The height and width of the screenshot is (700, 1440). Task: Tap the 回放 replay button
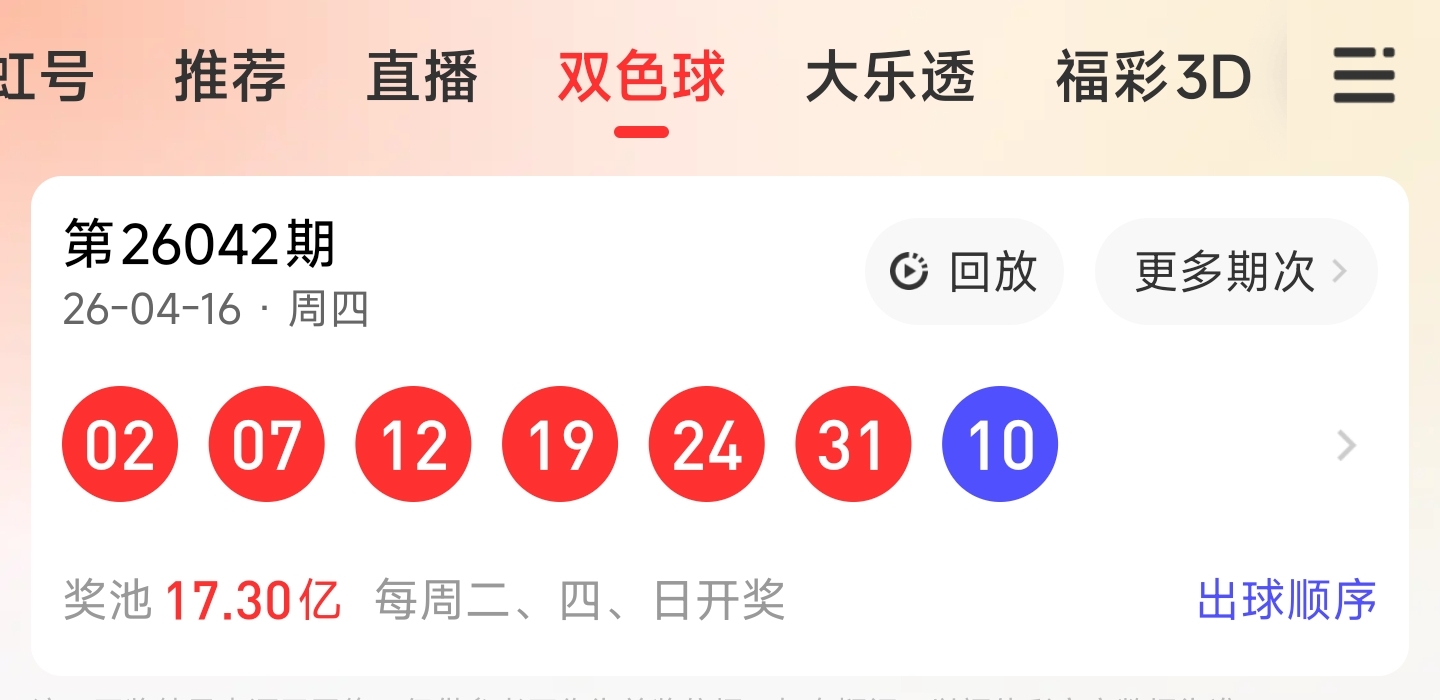click(x=964, y=272)
